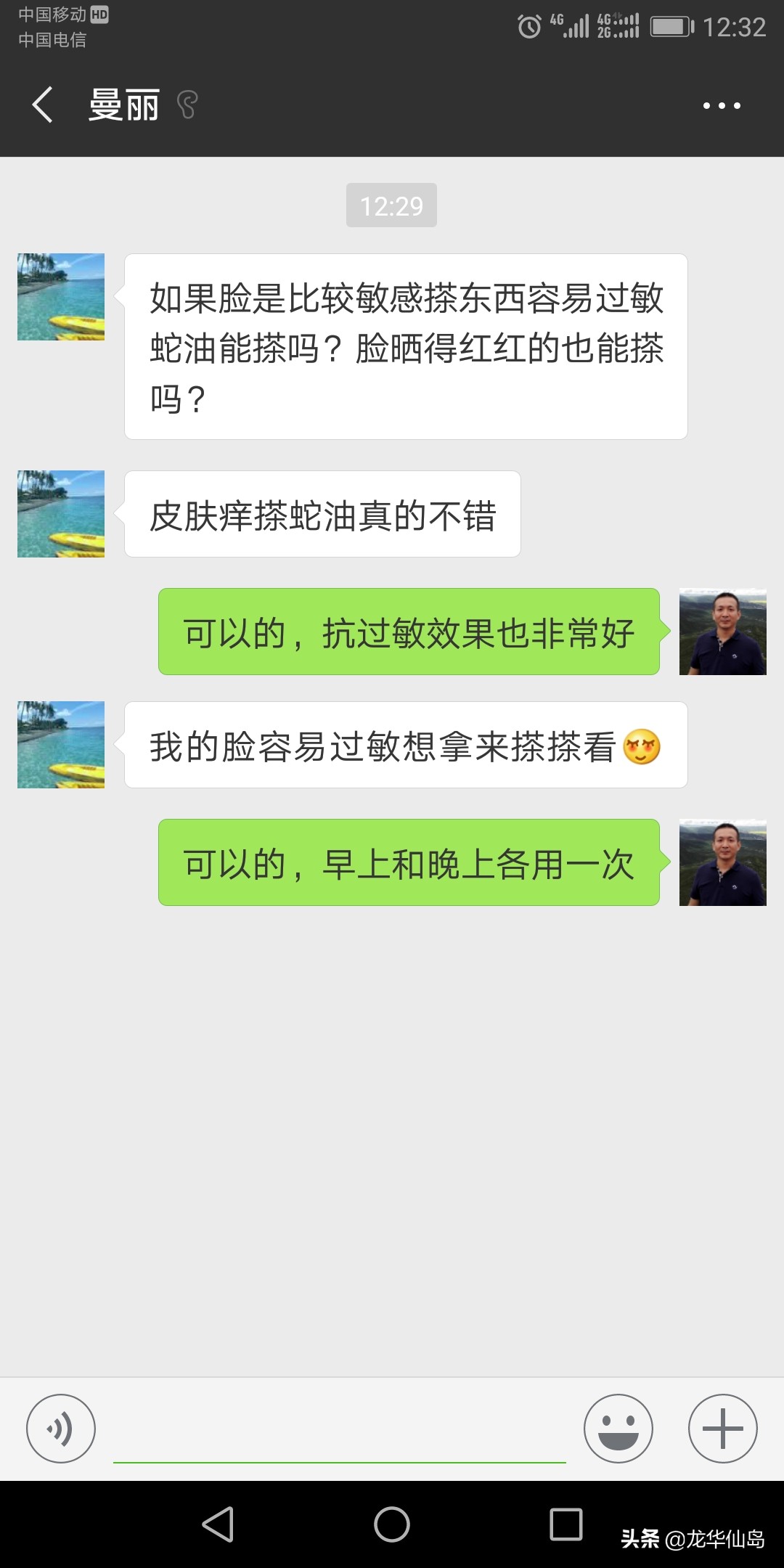
Task: Tap the 12:29 timestamp label
Action: [x=391, y=205]
